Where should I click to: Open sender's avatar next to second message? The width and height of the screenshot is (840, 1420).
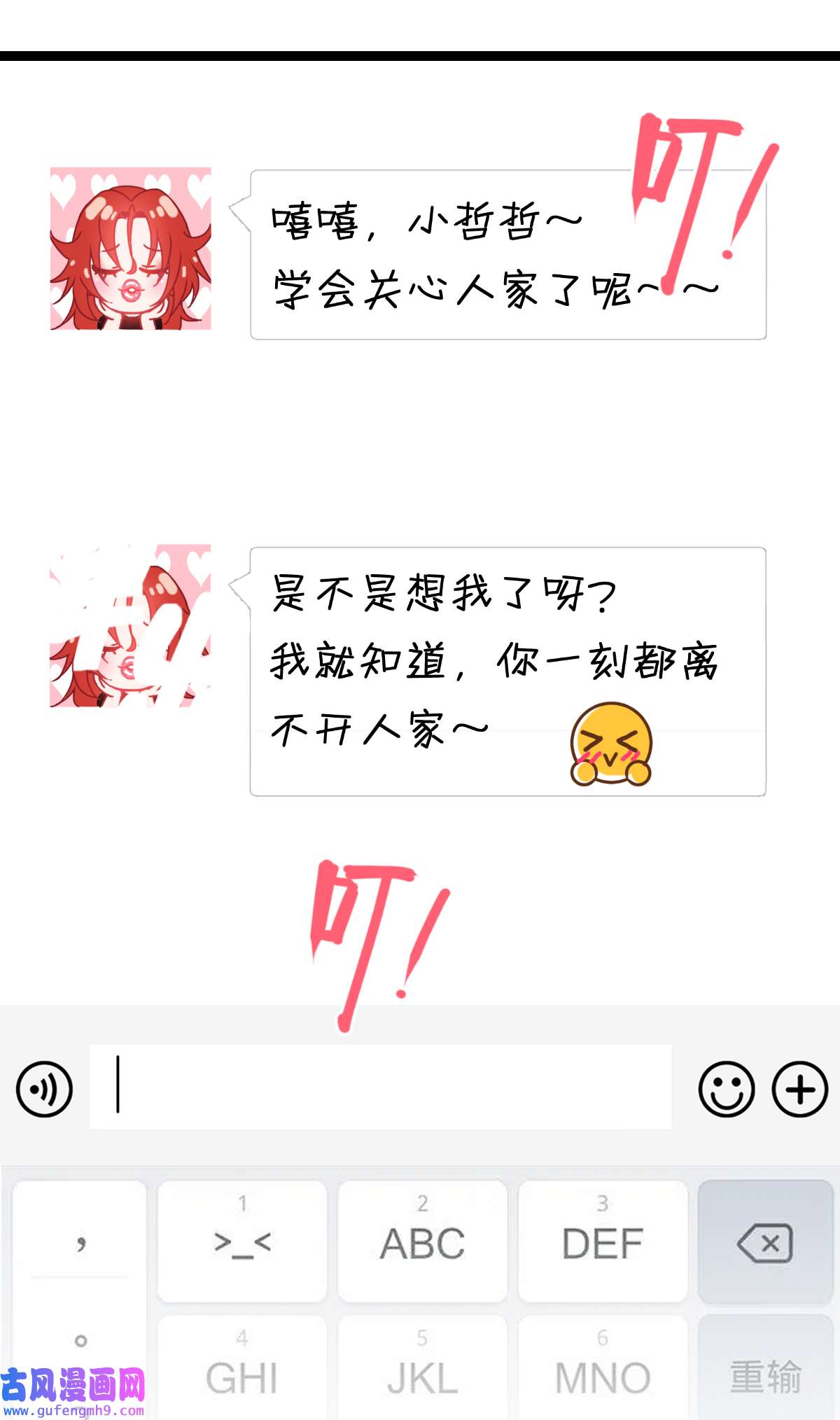tap(129, 637)
